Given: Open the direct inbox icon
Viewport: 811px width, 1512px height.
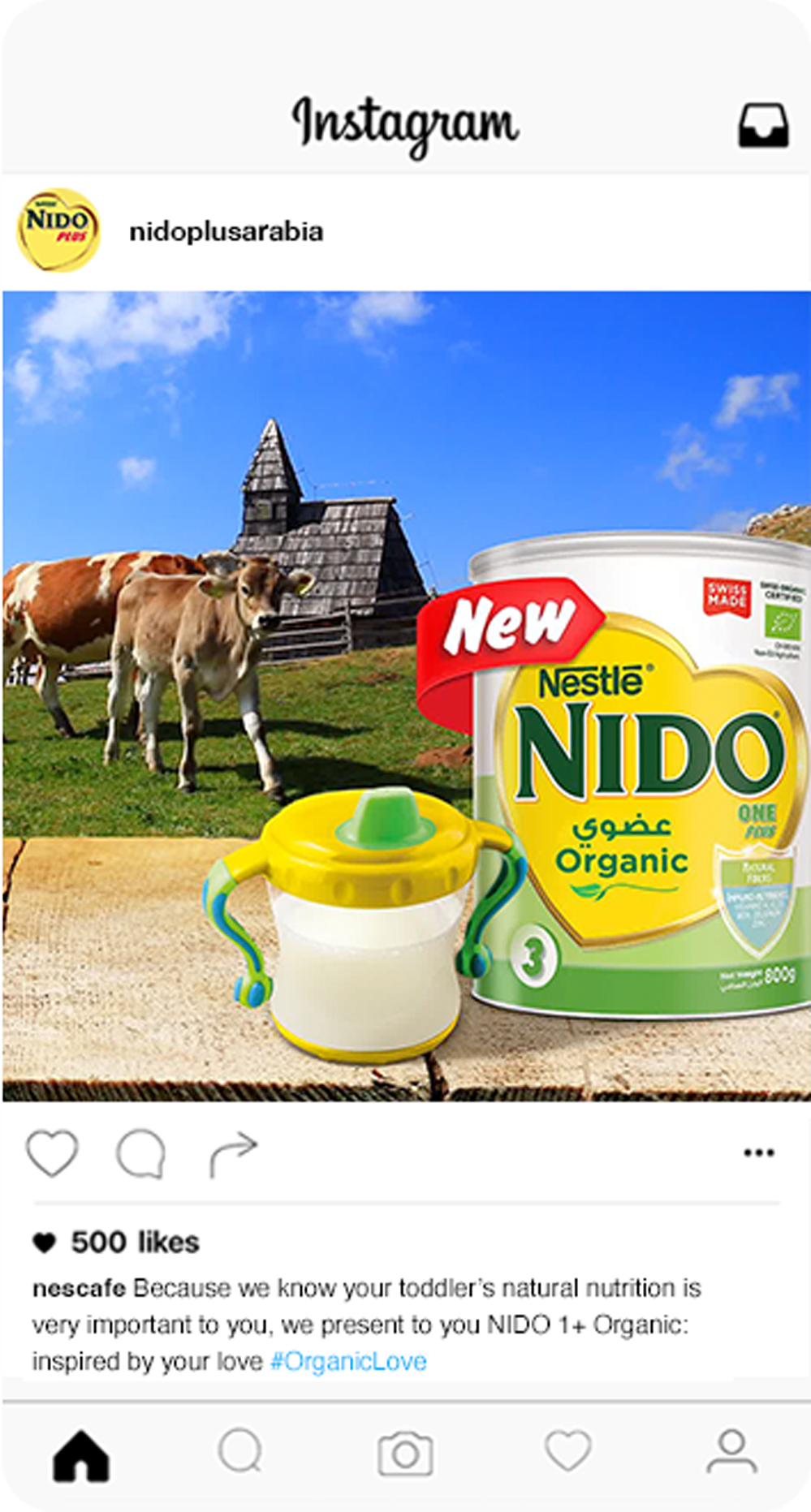Looking at the screenshot, I should pyautogui.click(x=762, y=125).
